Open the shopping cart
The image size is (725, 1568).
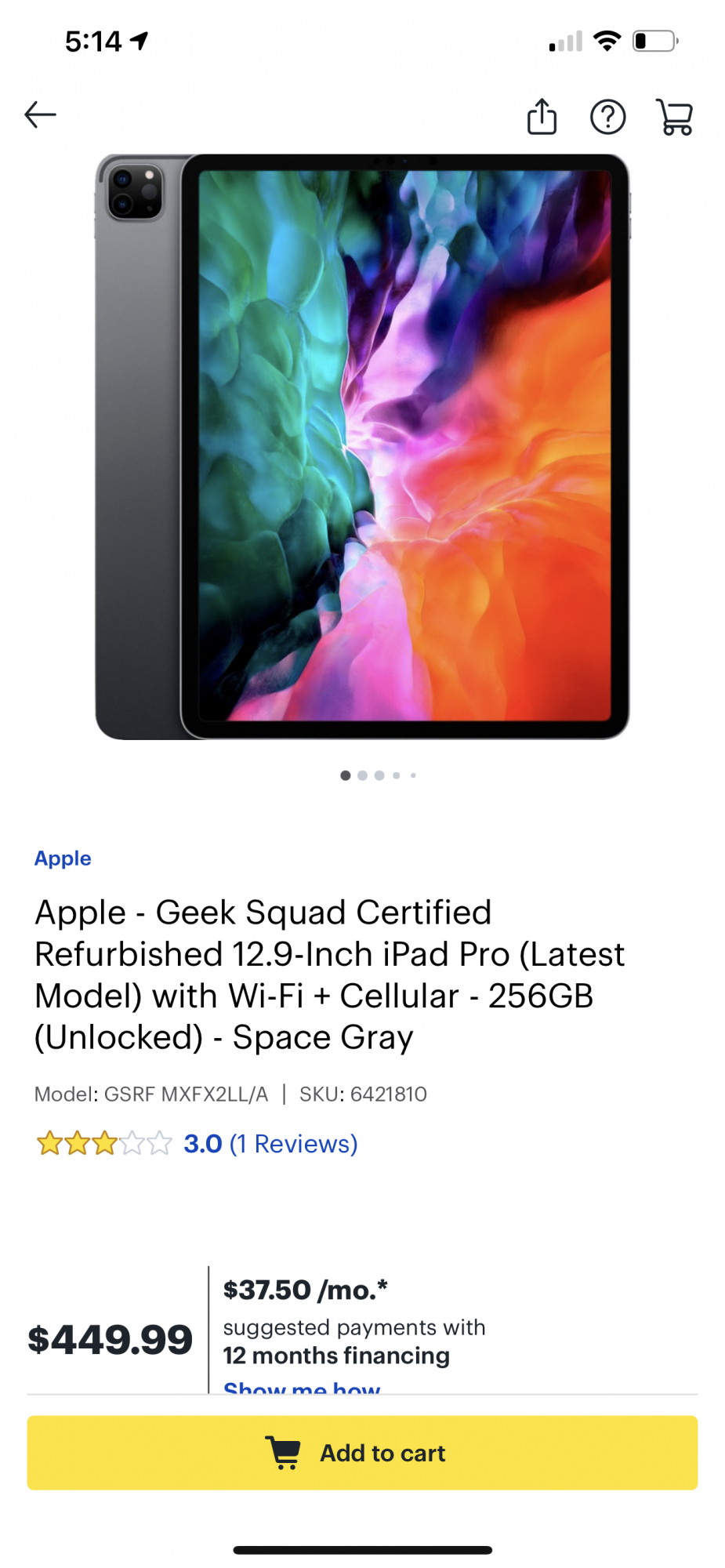tap(674, 118)
